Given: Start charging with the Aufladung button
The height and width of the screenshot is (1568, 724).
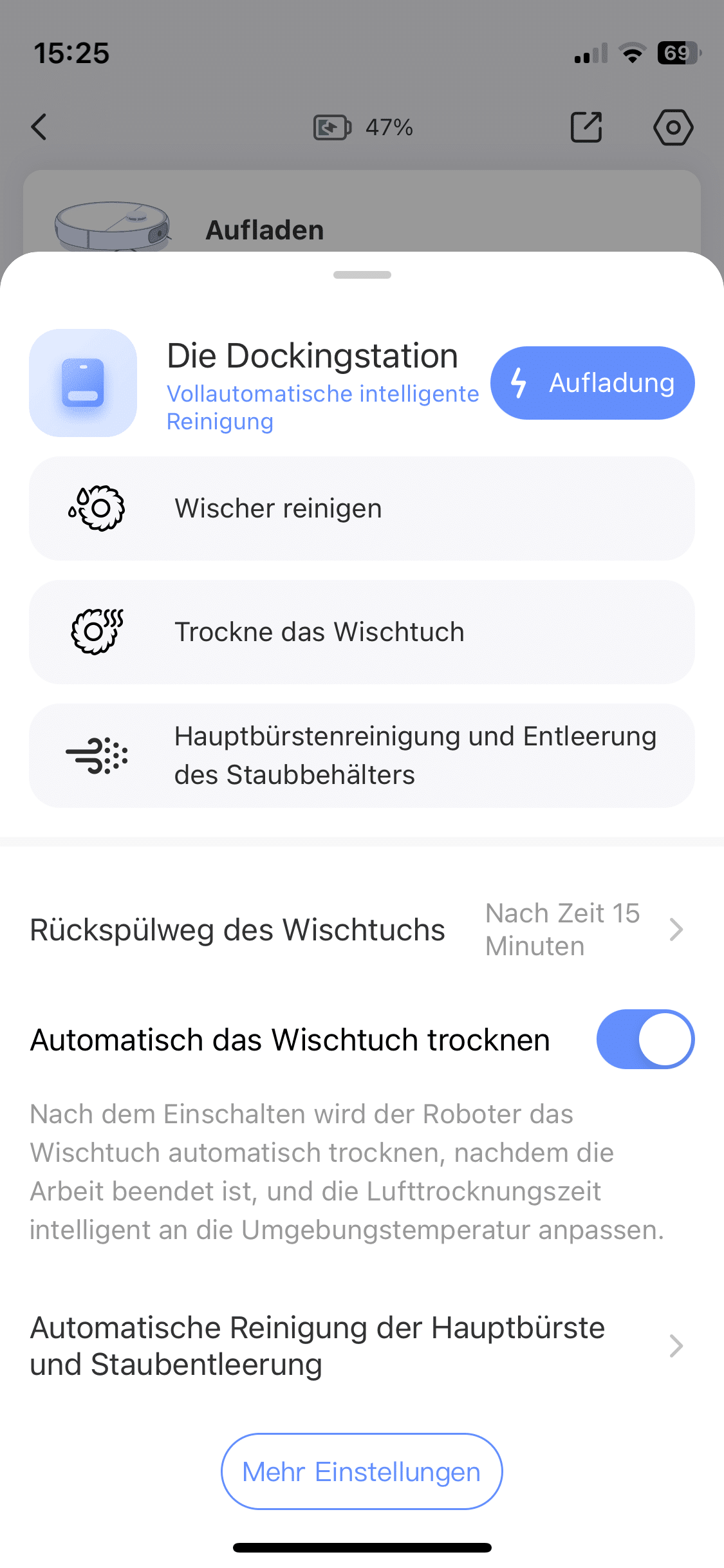Looking at the screenshot, I should click(592, 383).
